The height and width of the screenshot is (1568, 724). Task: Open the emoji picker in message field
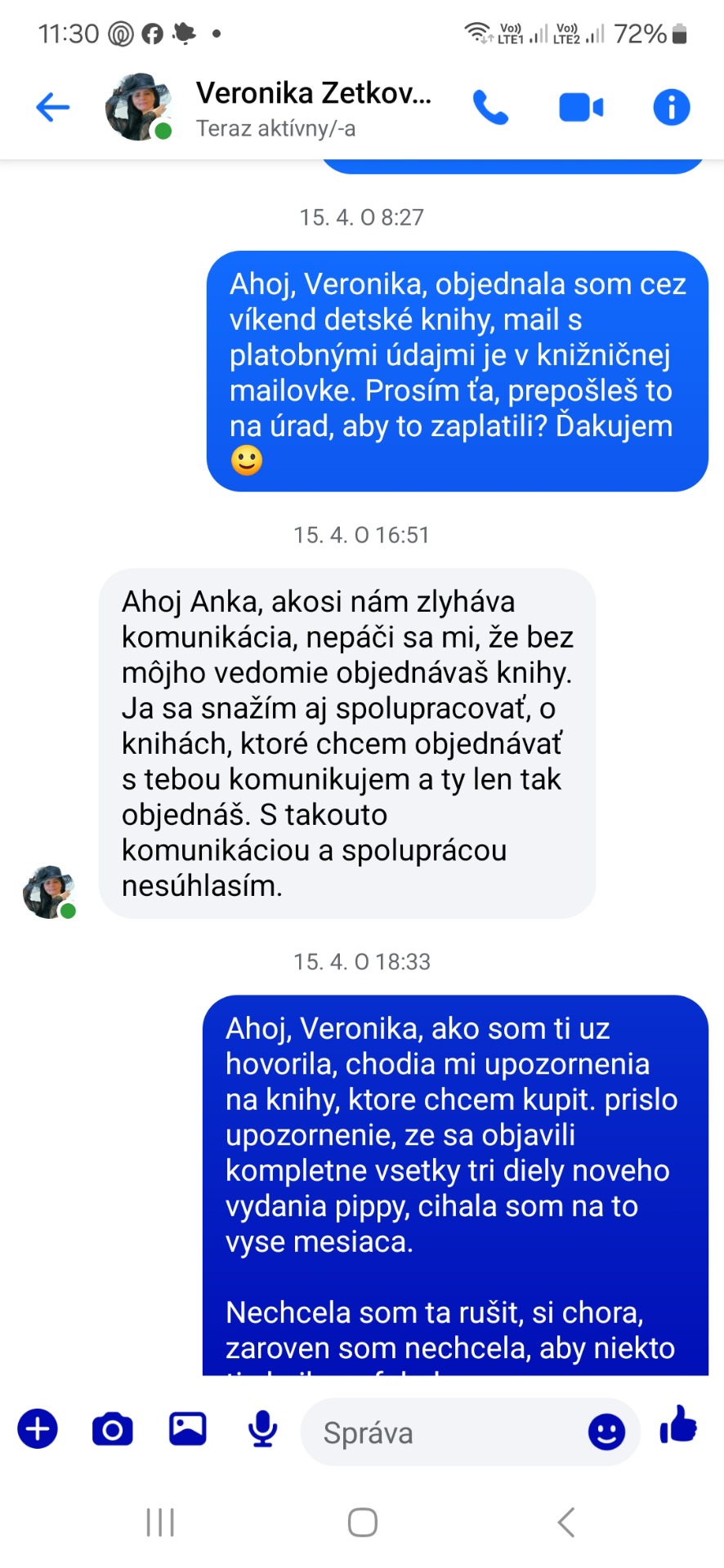pyautogui.click(x=606, y=1431)
